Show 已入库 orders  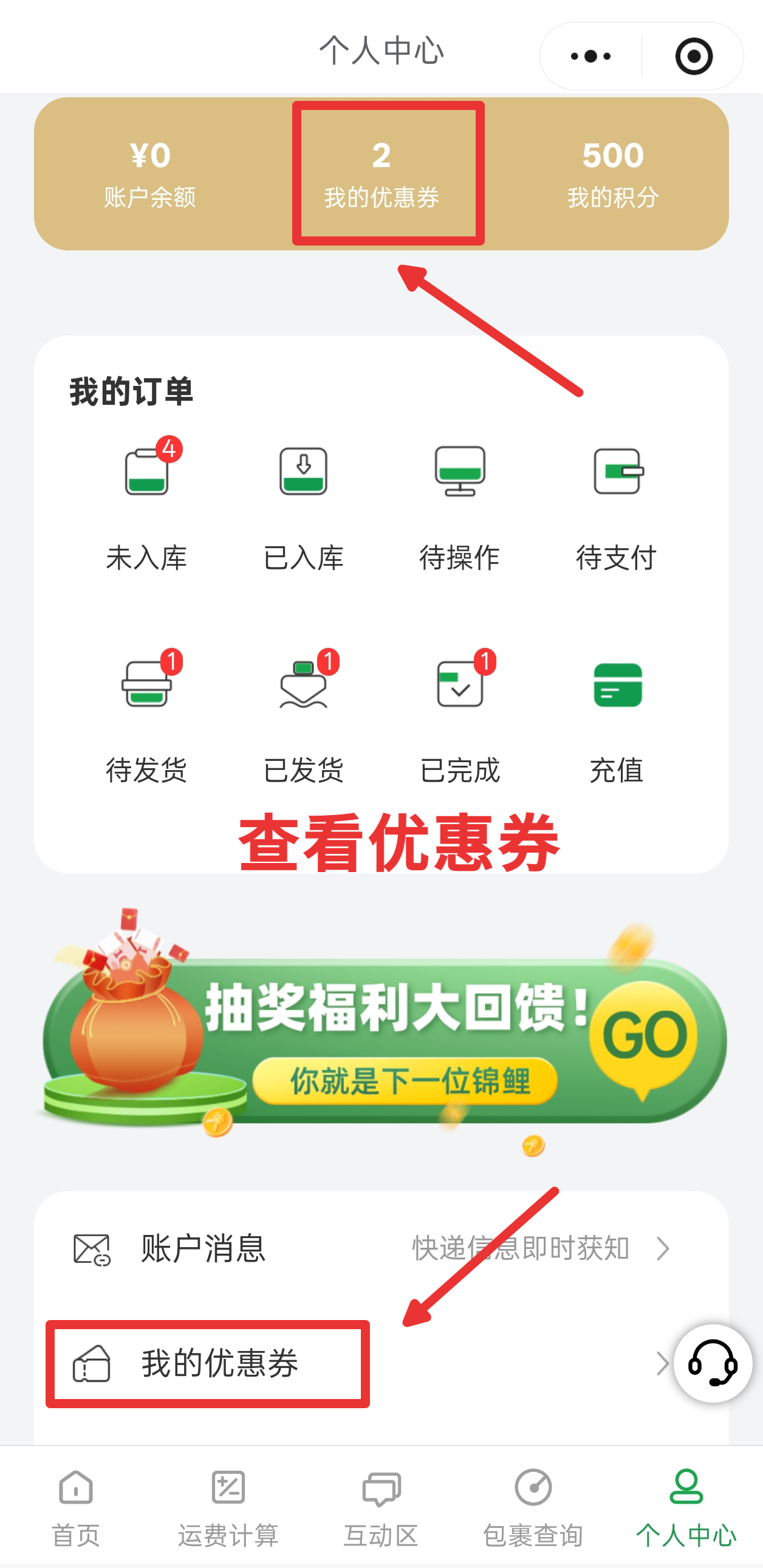click(x=304, y=505)
